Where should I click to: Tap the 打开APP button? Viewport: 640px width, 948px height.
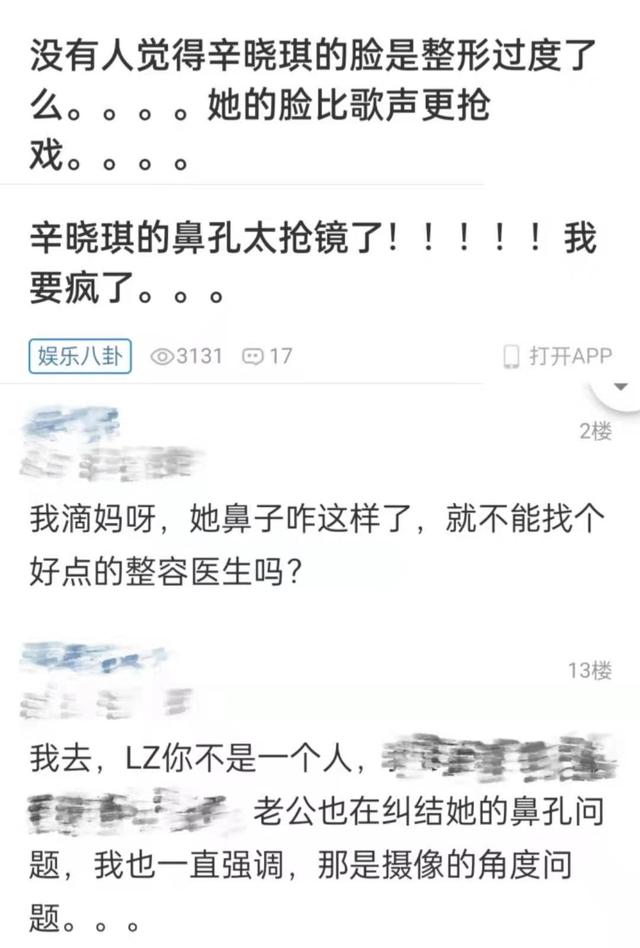(558, 356)
